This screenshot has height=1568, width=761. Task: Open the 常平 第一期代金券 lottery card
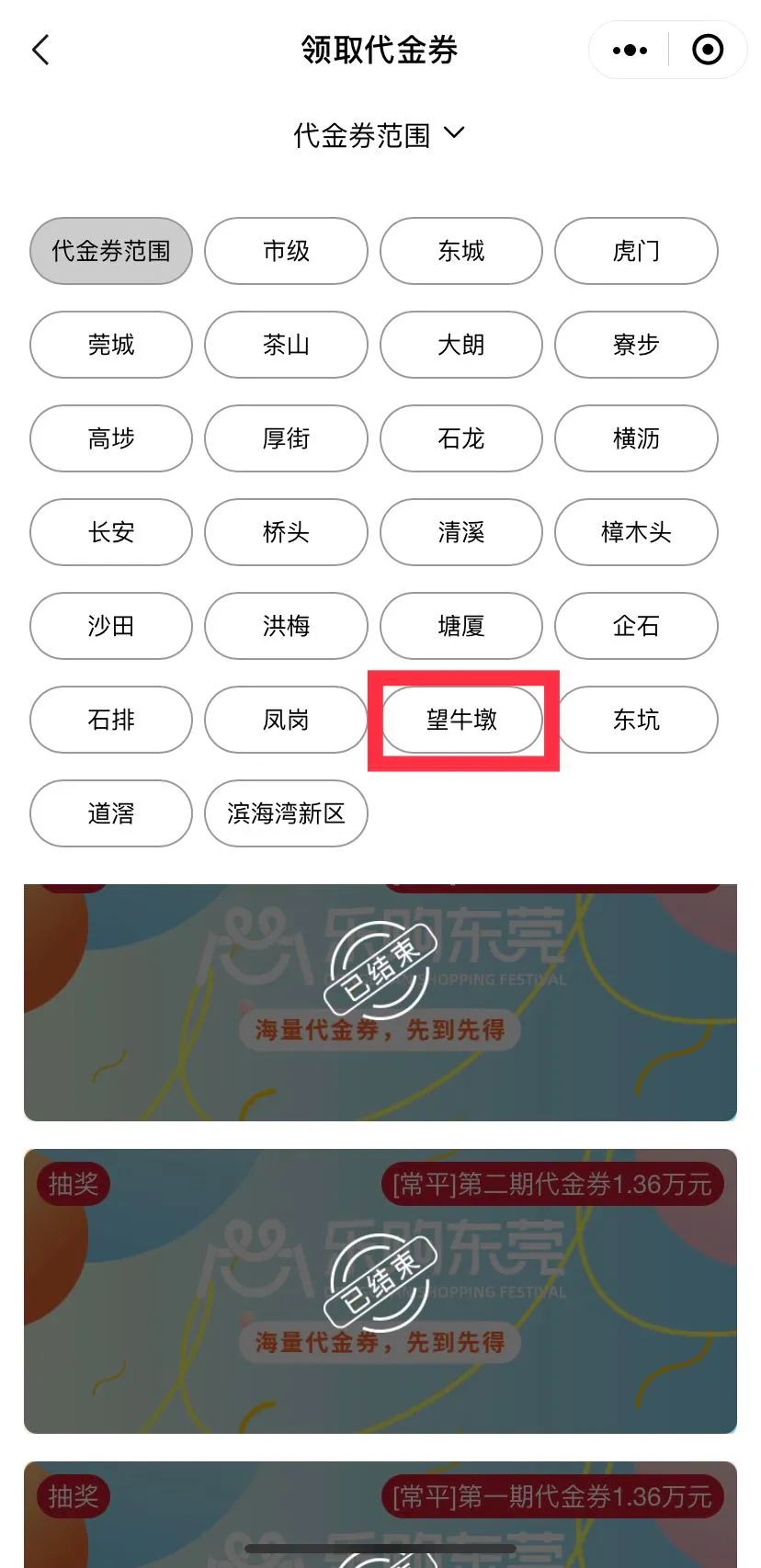380,1517
